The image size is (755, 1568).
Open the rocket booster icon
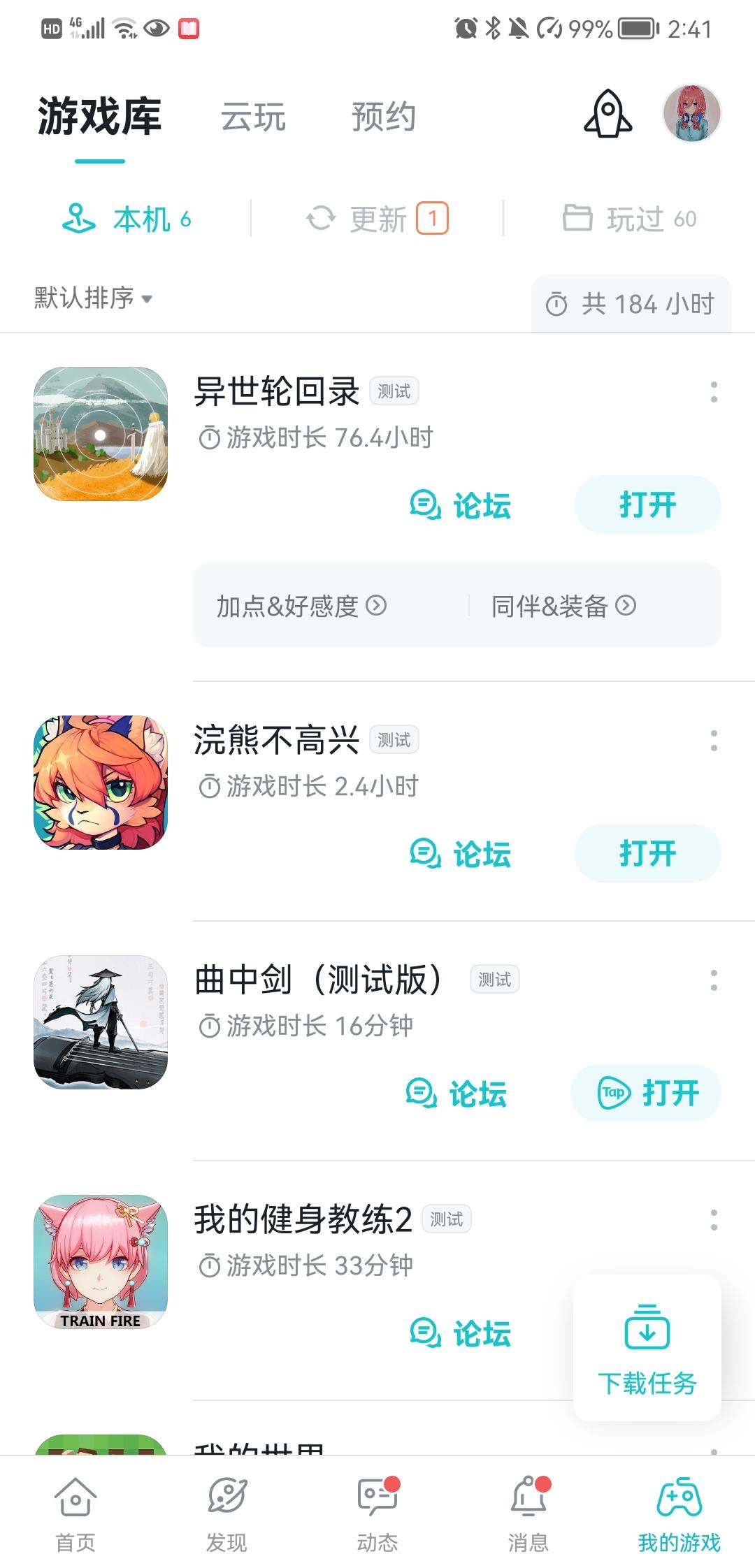tap(607, 114)
